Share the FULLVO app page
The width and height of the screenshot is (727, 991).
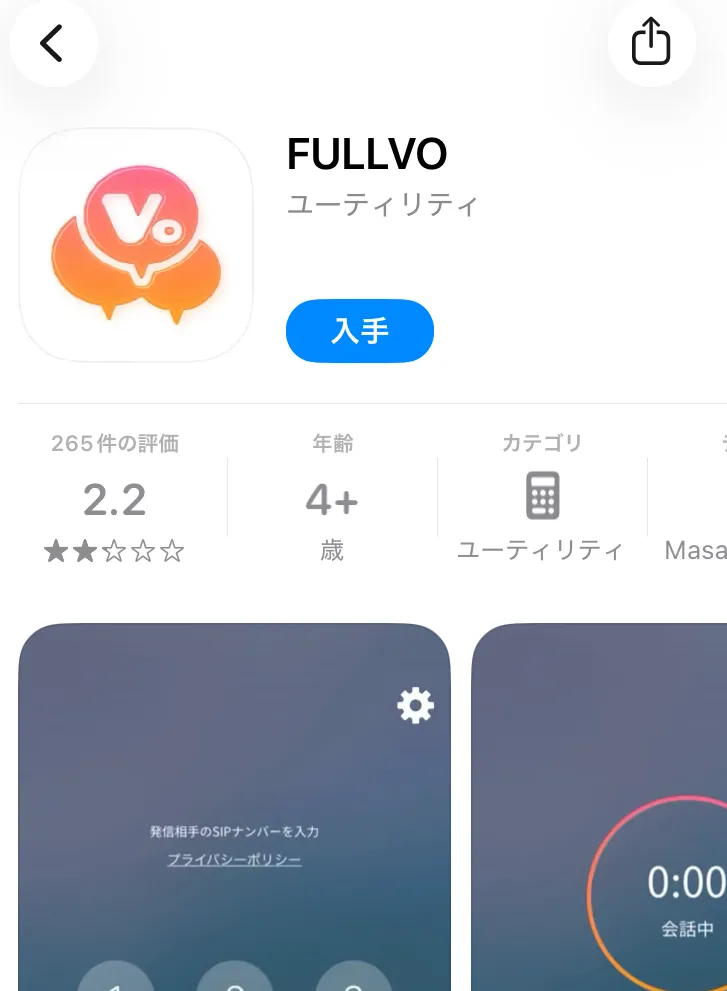pos(650,43)
